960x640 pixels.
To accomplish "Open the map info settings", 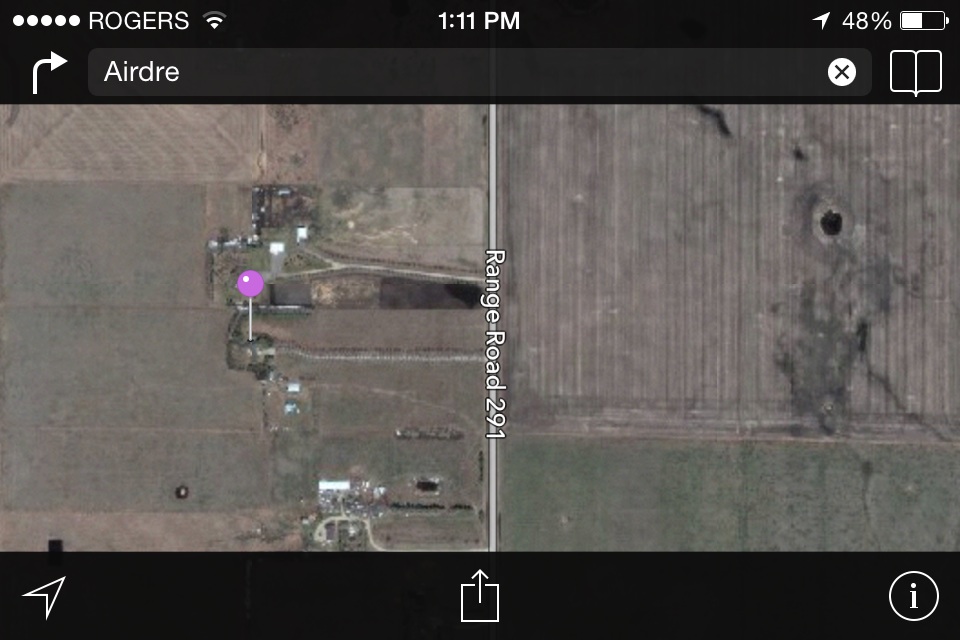I will [x=913, y=597].
